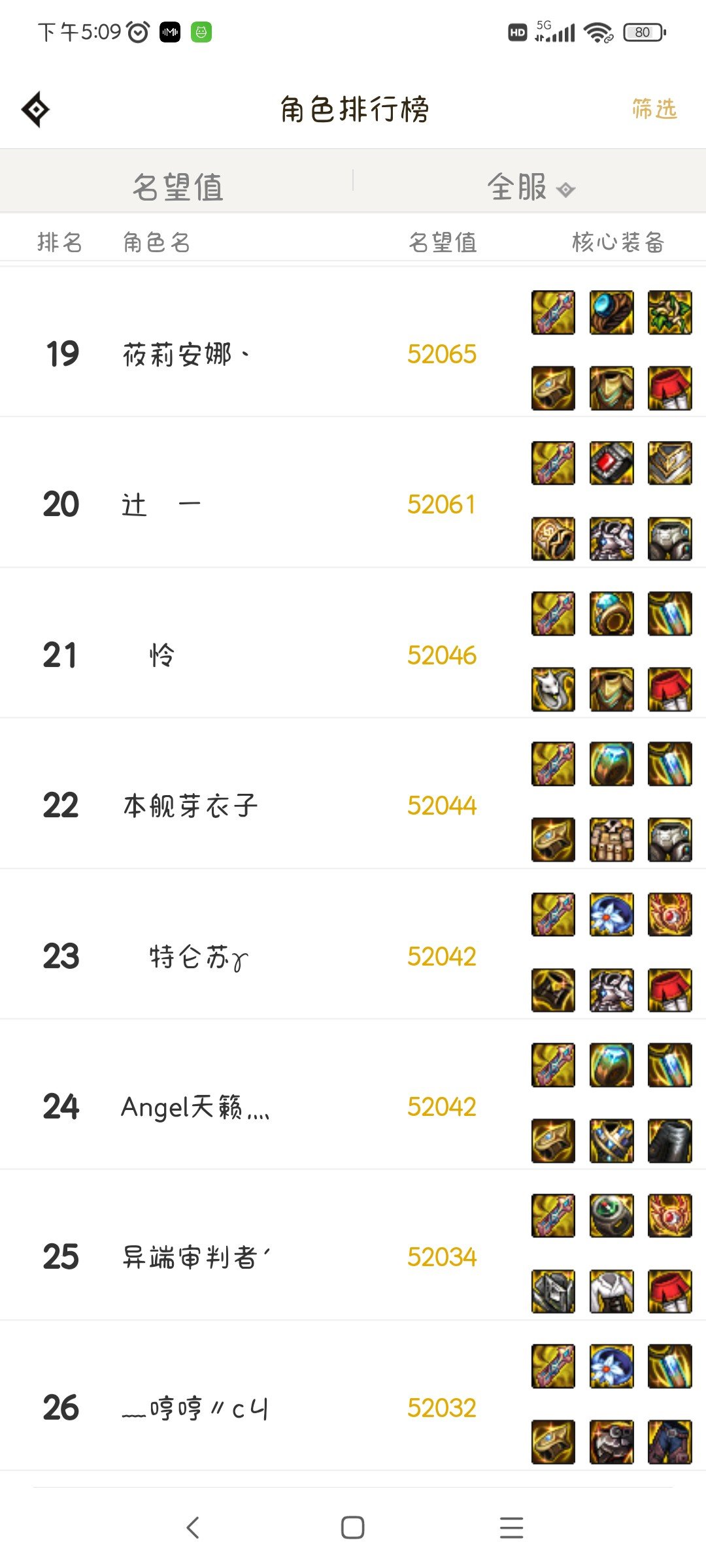Expand the 全服 server dropdown
Image resolution: width=706 pixels, height=1568 pixels.
[531, 188]
